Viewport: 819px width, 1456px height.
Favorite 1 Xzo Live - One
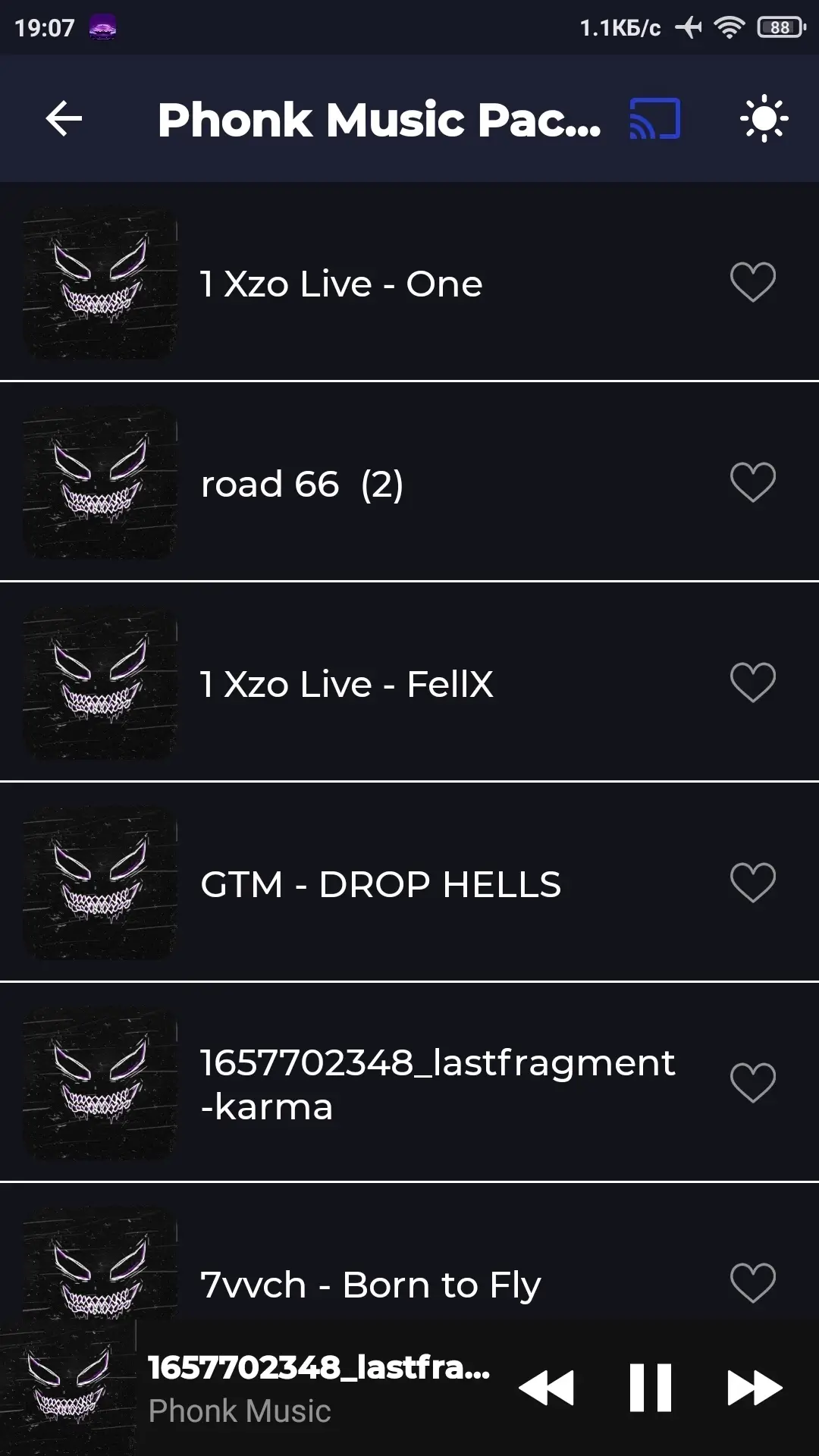pyautogui.click(x=752, y=282)
